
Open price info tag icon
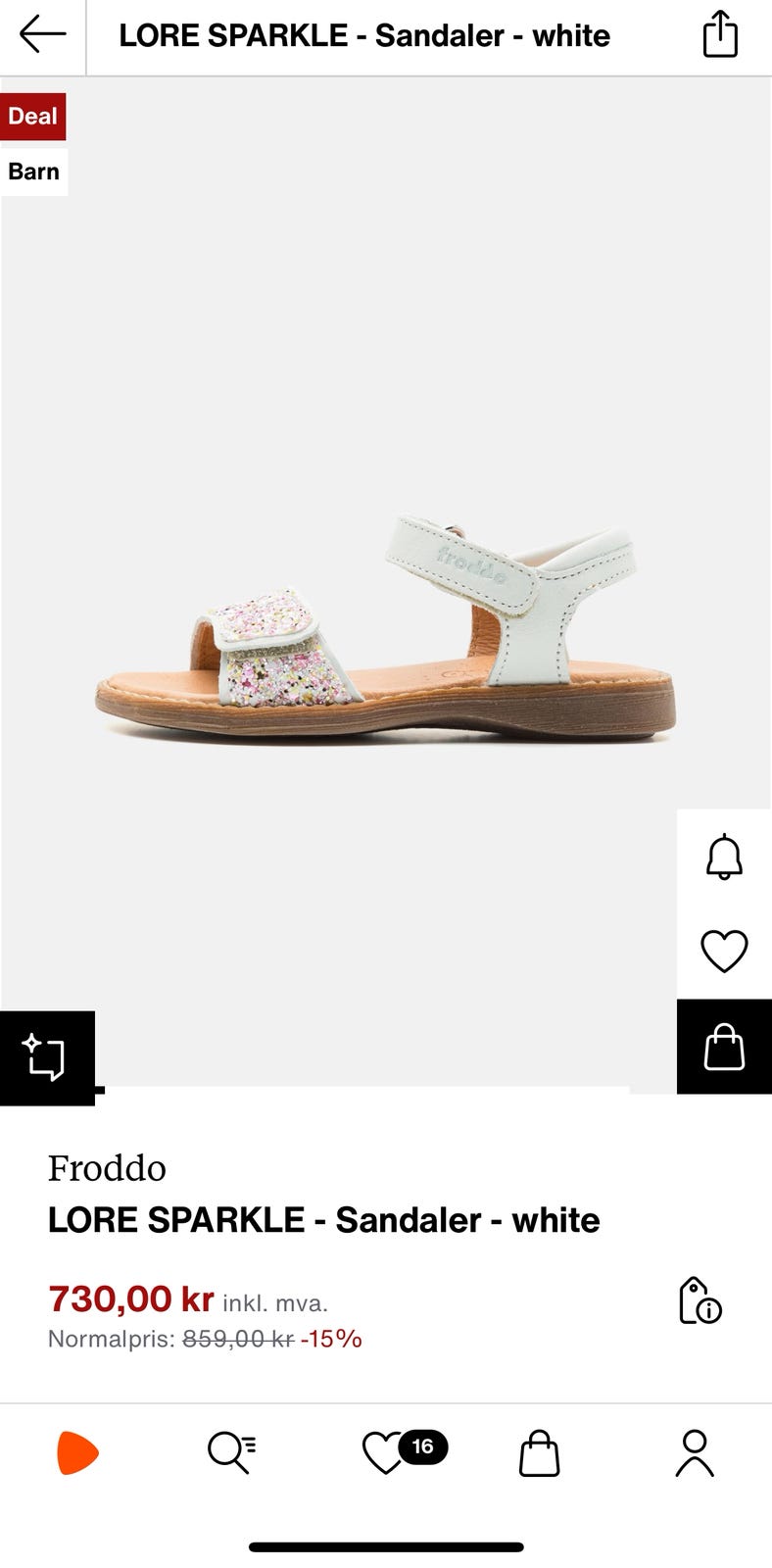[700, 1300]
